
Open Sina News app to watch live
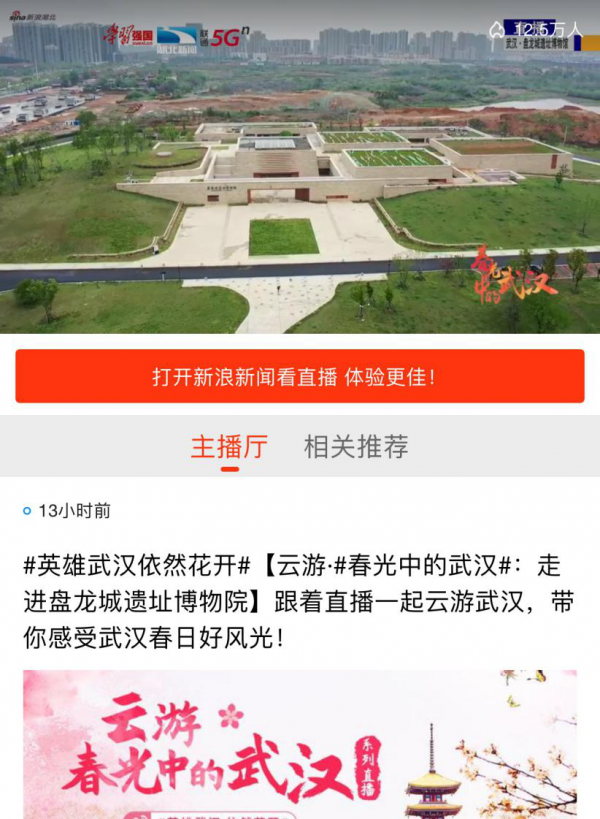(x=300, y=377)
